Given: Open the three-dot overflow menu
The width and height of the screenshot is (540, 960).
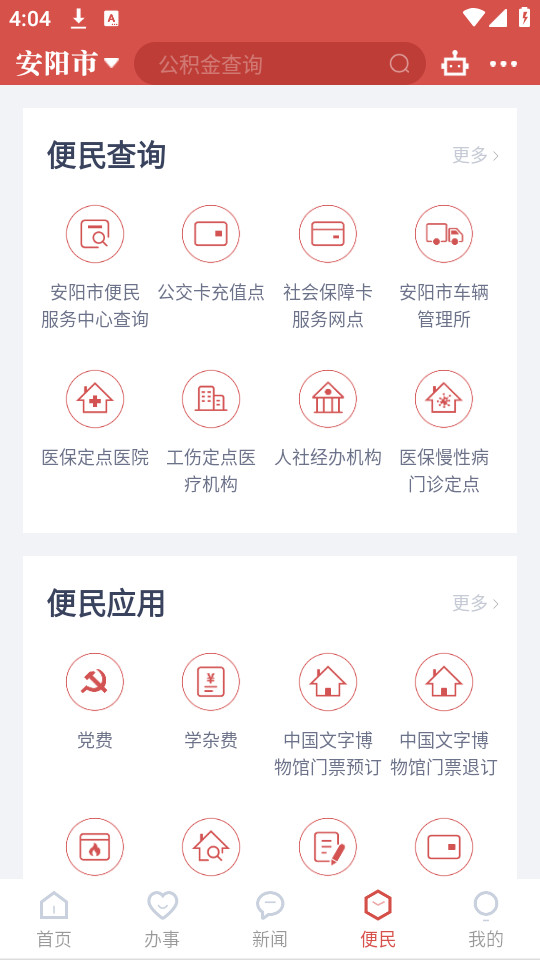Looking at the screenshot, I should click(x=503, y=64).
